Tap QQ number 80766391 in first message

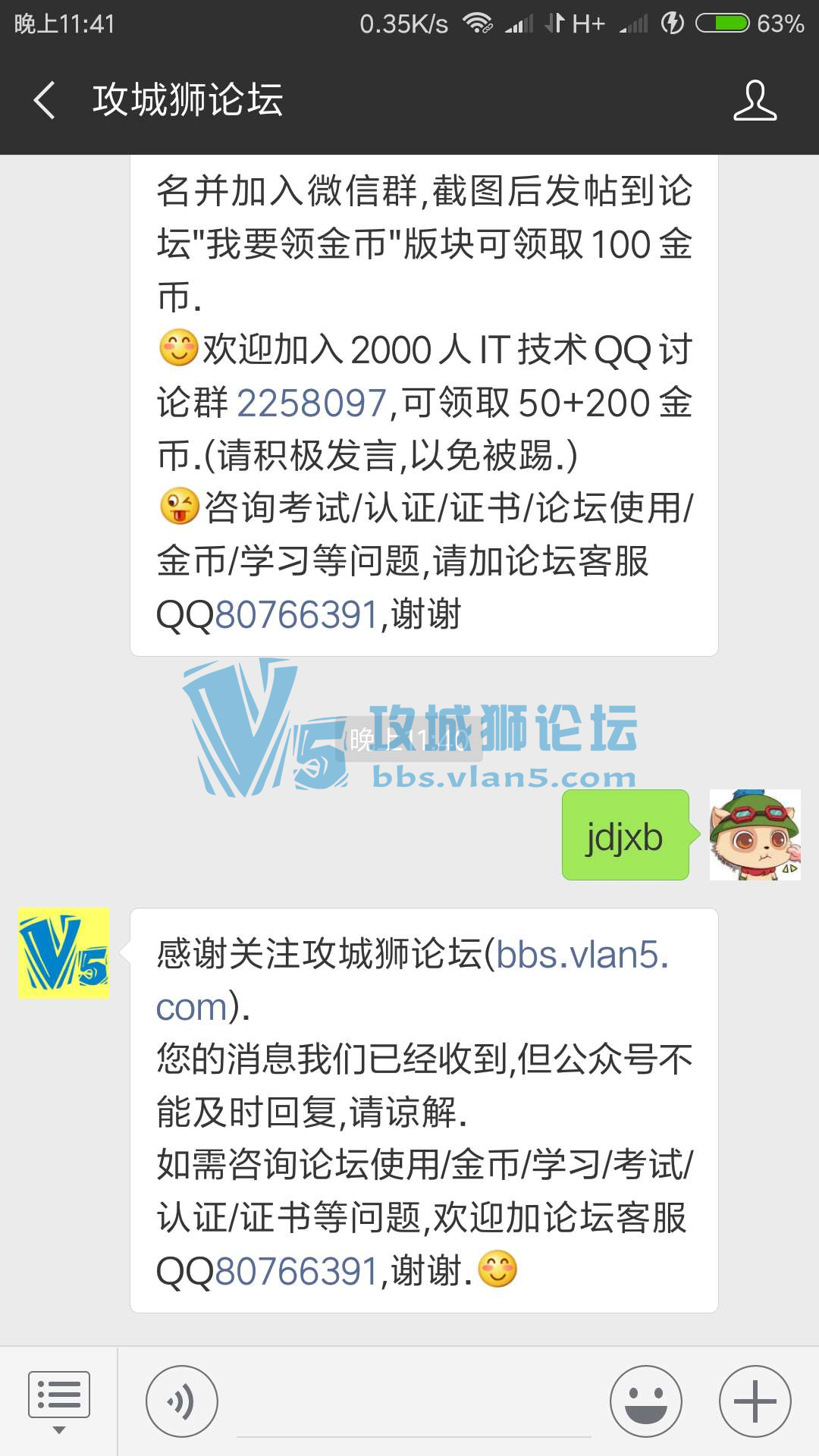[297, 614]
